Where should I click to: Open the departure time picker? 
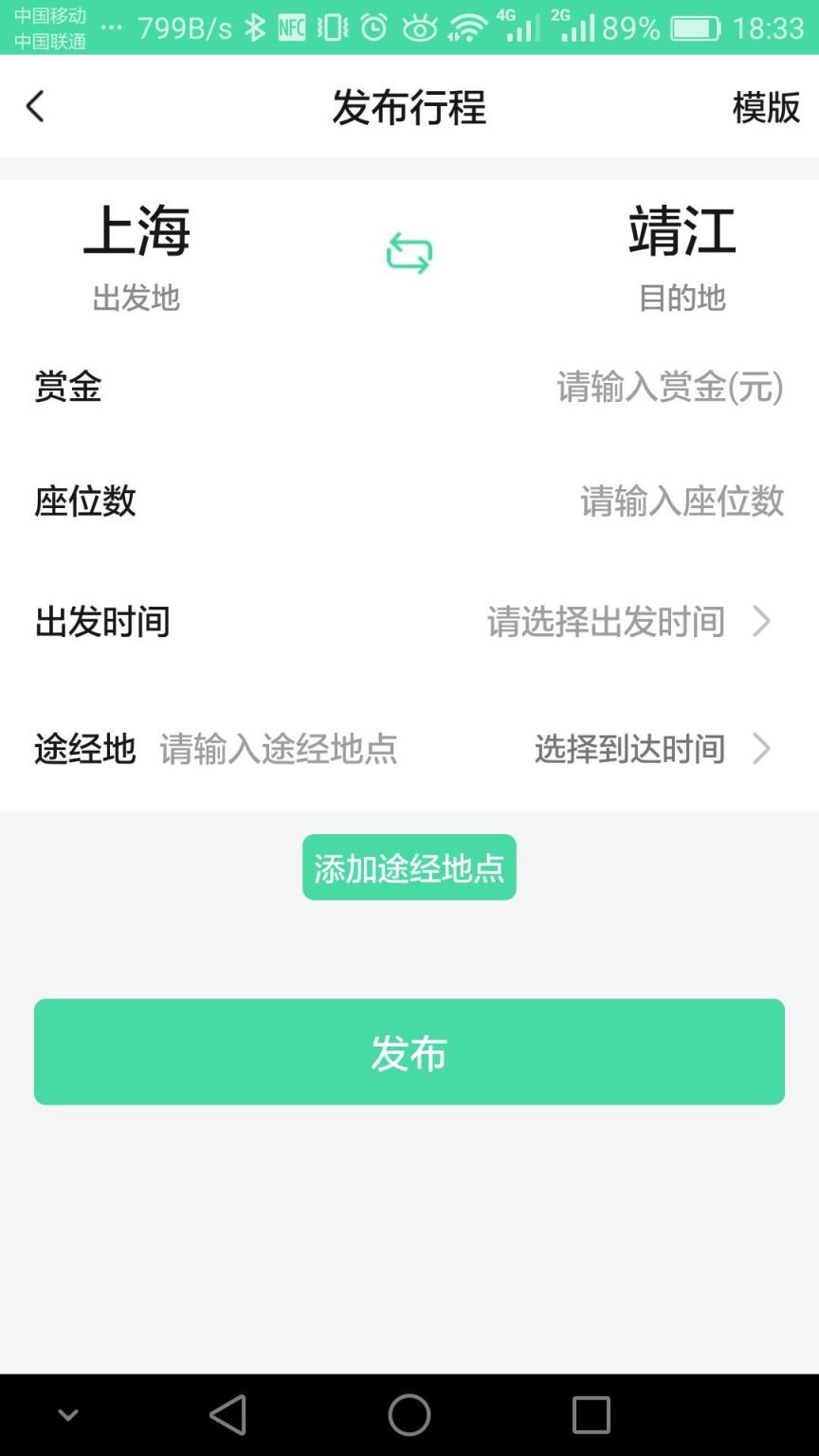pyautogui.click(x=607, y=622)
